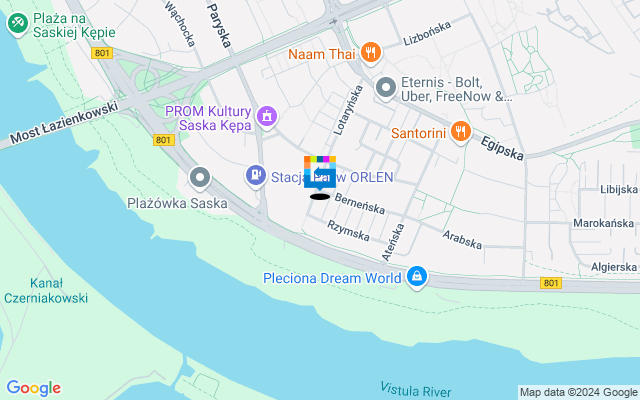Open the Naam Thai restaurant pin

tap(371, 52)
